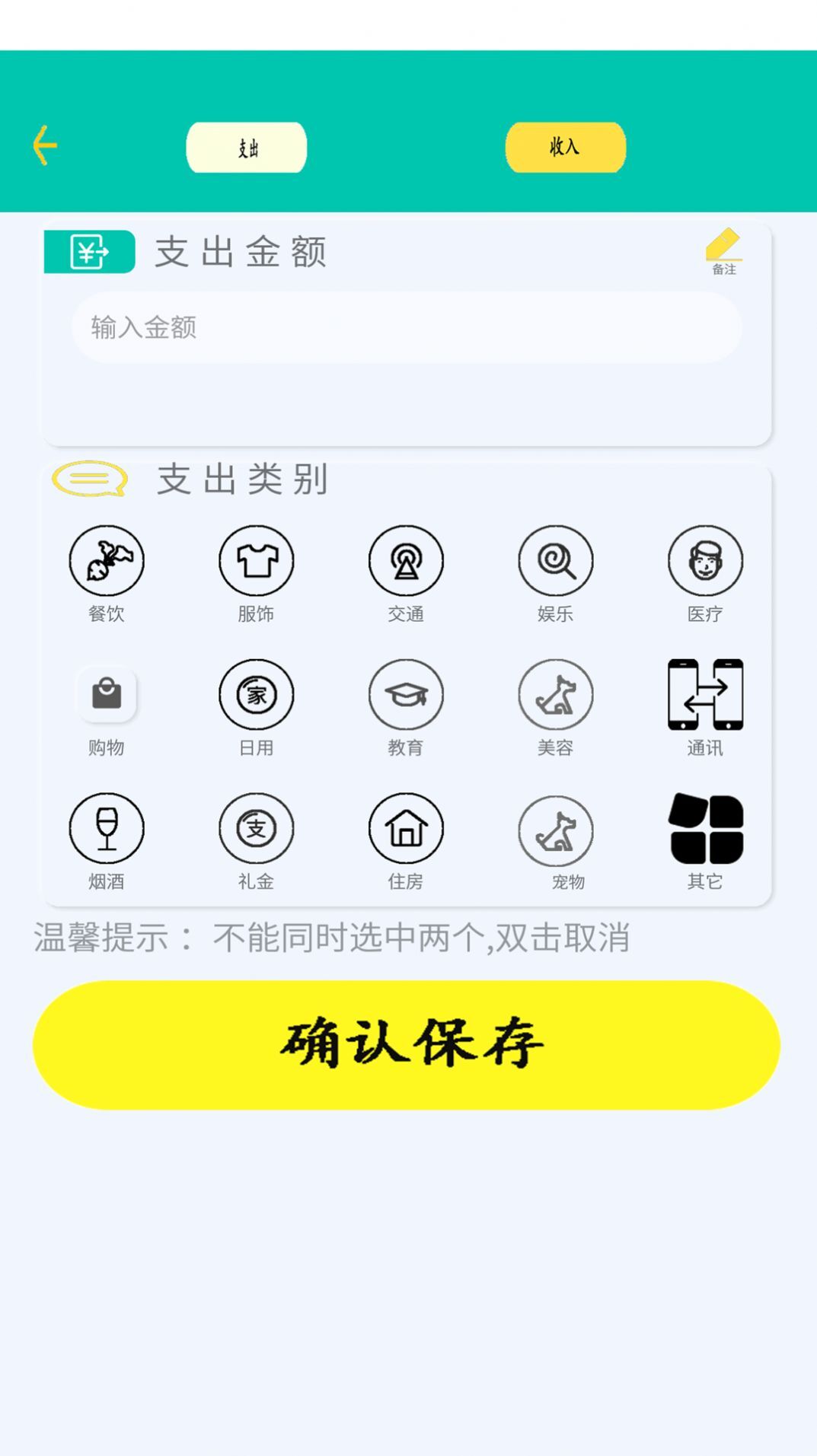817x1456 pixels.
Task: Select the 美容 (beauty) category icon
Action: point(556,693)
